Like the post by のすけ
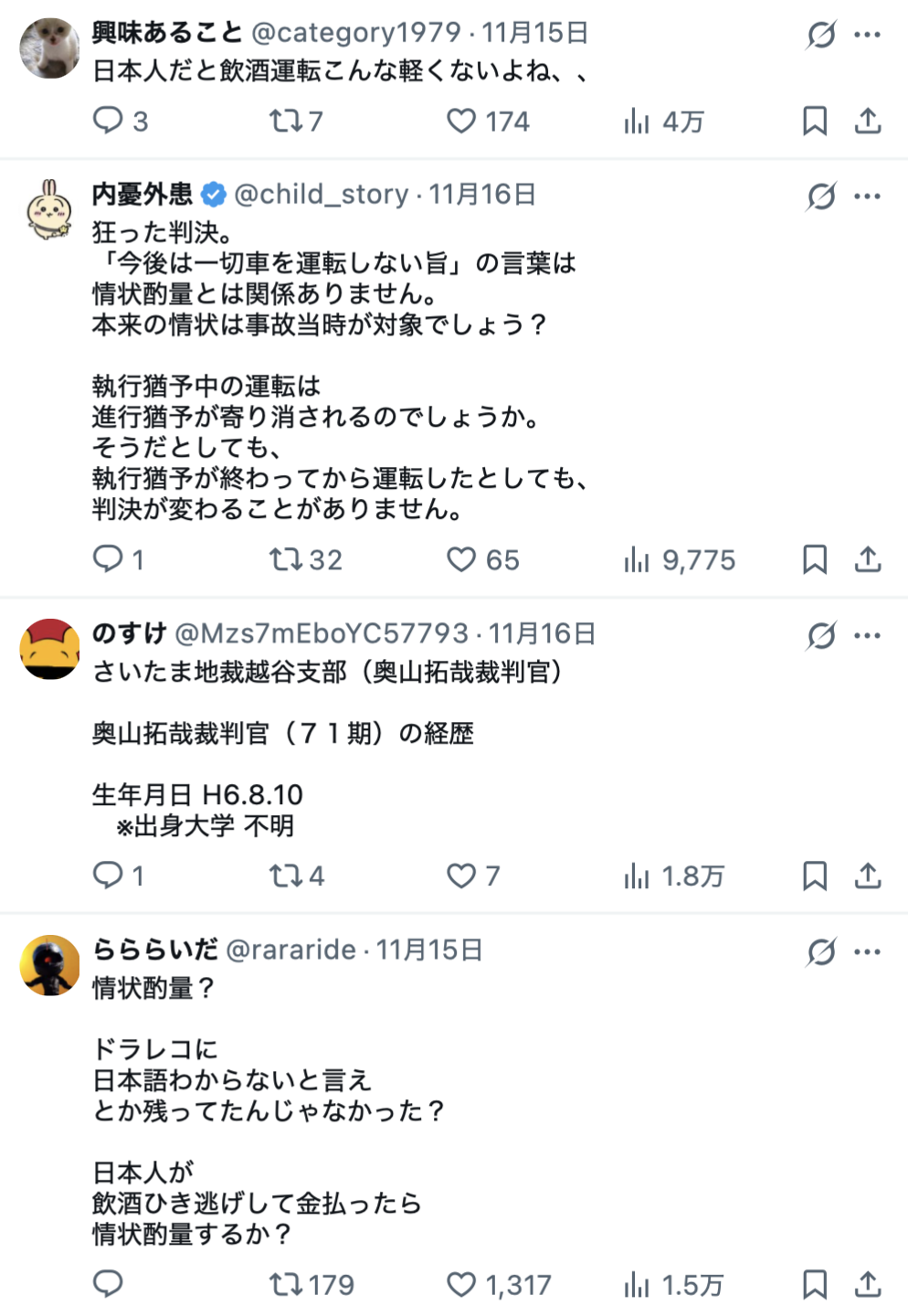The height and width of the screenshot is (1316, 908). point(461,876)
